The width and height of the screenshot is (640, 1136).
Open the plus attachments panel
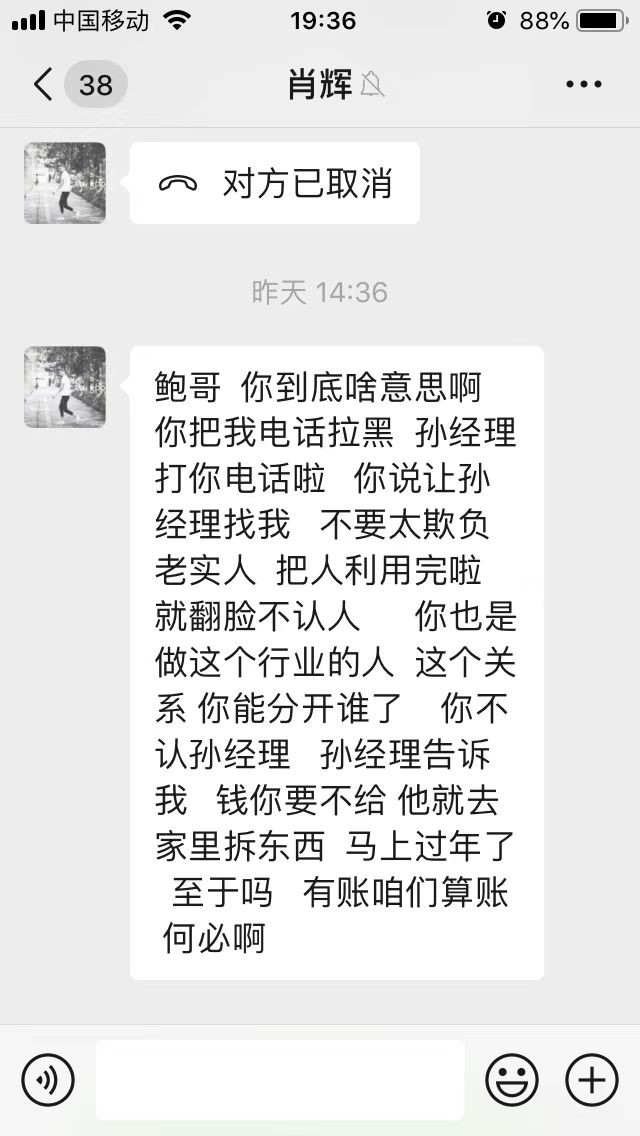pyautogui.click(x=592, y=1080)
